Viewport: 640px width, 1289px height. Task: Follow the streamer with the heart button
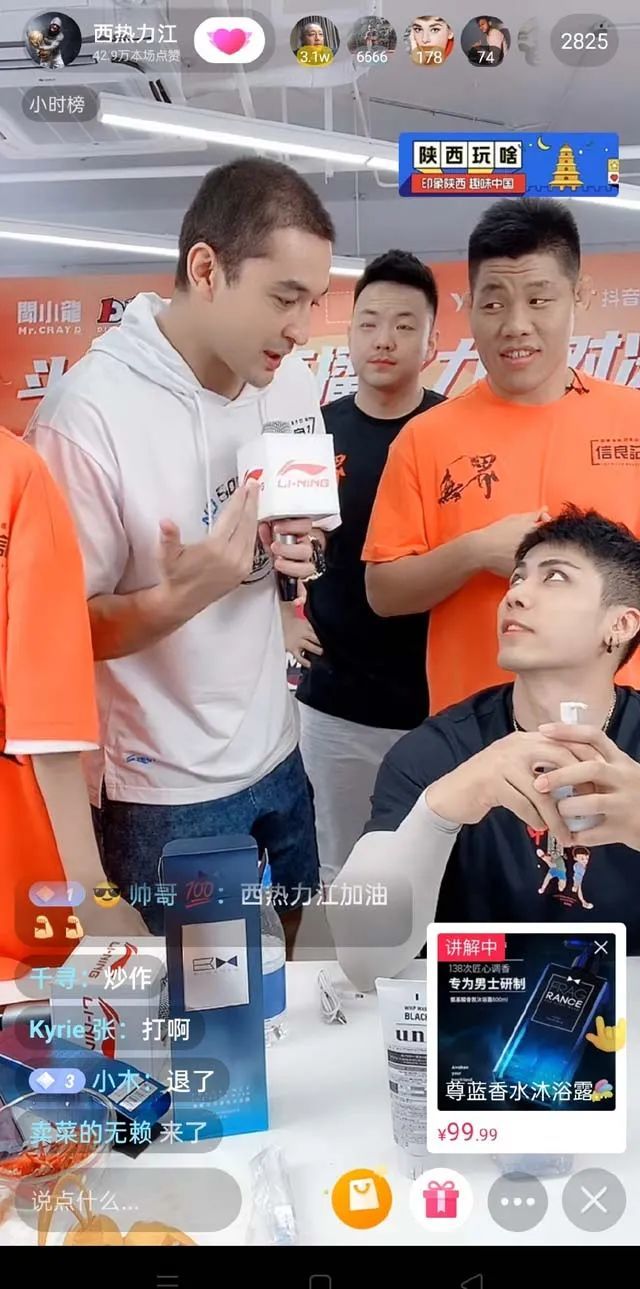(x=229, y=41)
